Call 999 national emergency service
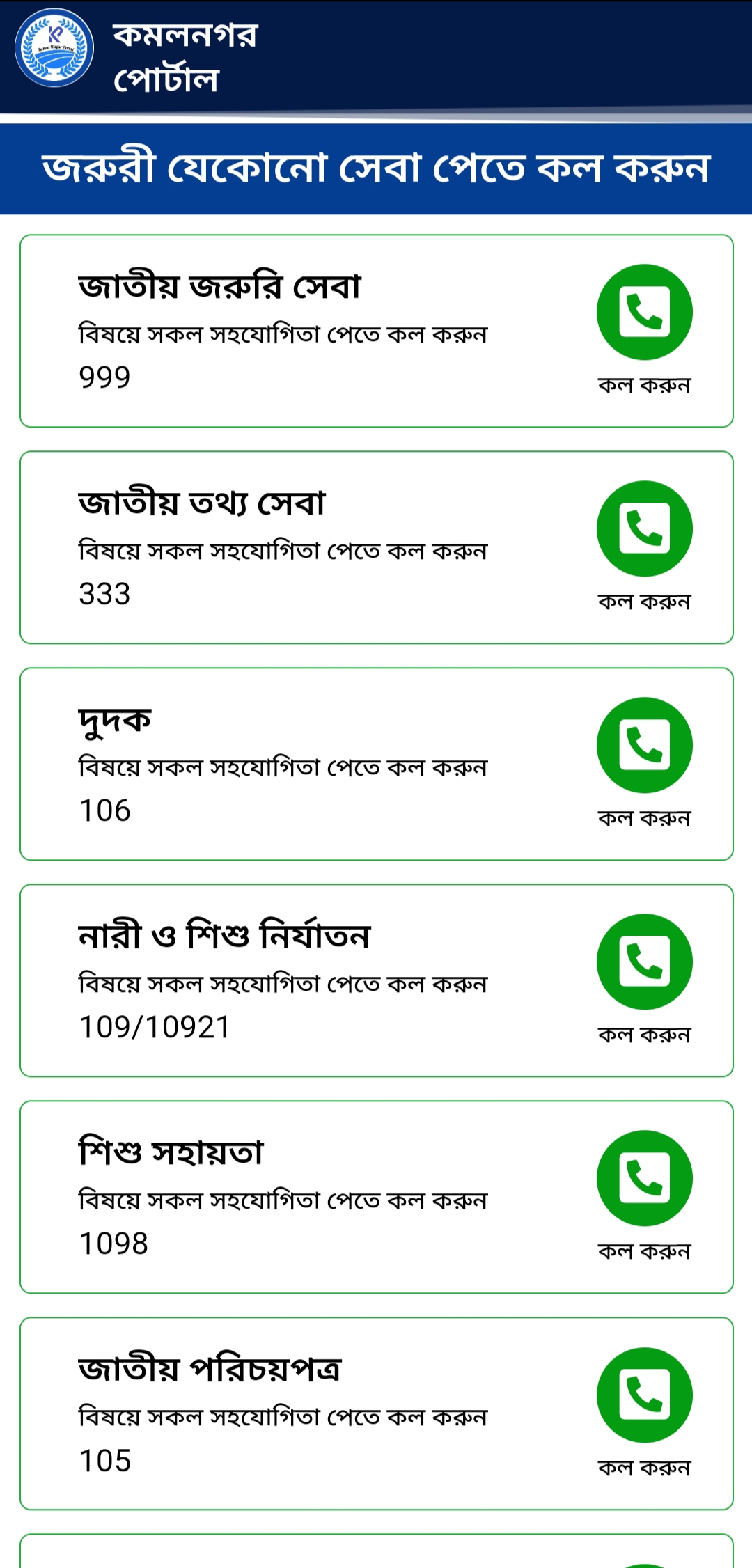The image size is (752, 1568). click(644, 312)
